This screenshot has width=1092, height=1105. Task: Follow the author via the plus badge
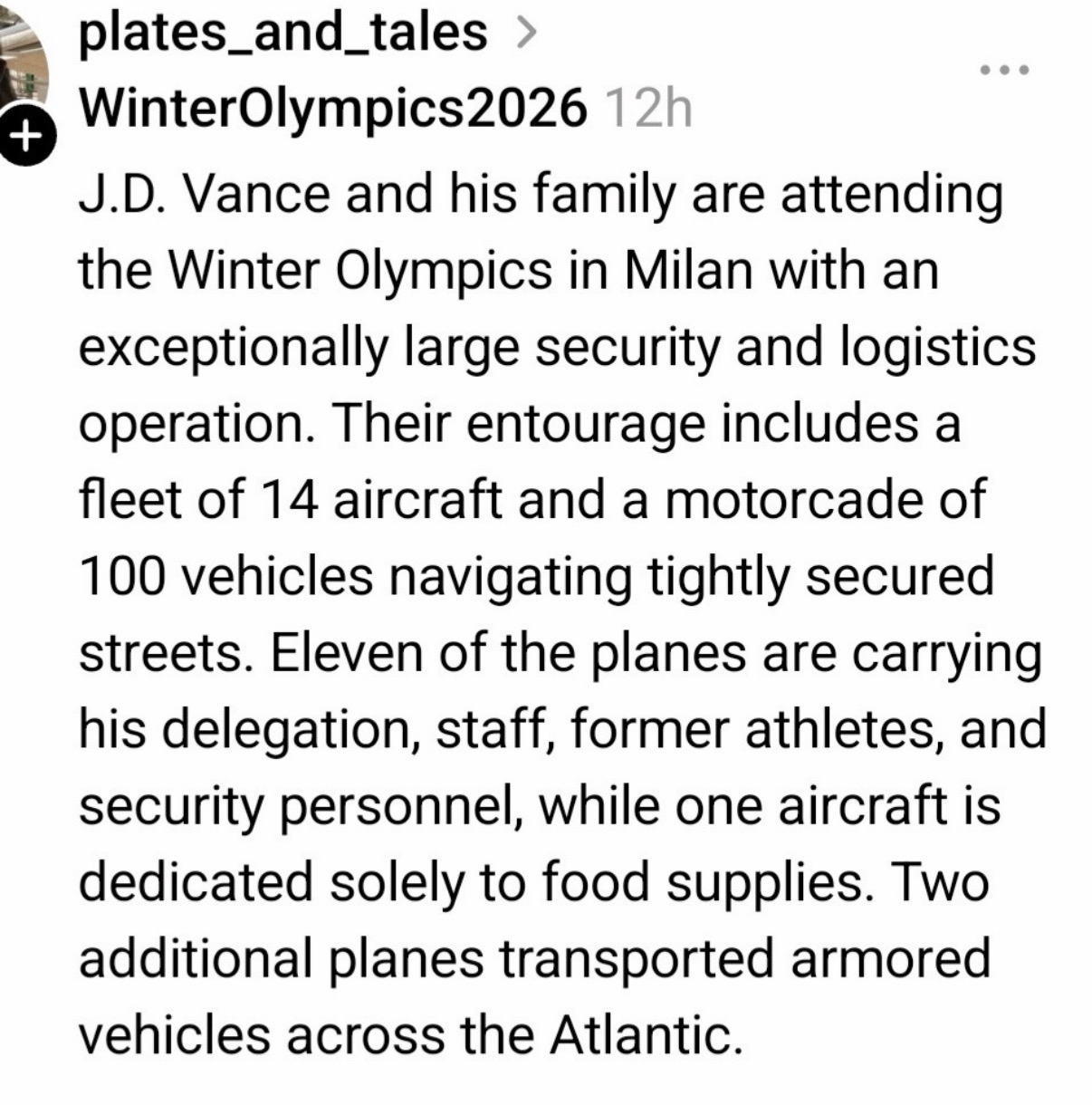point(28,137)
